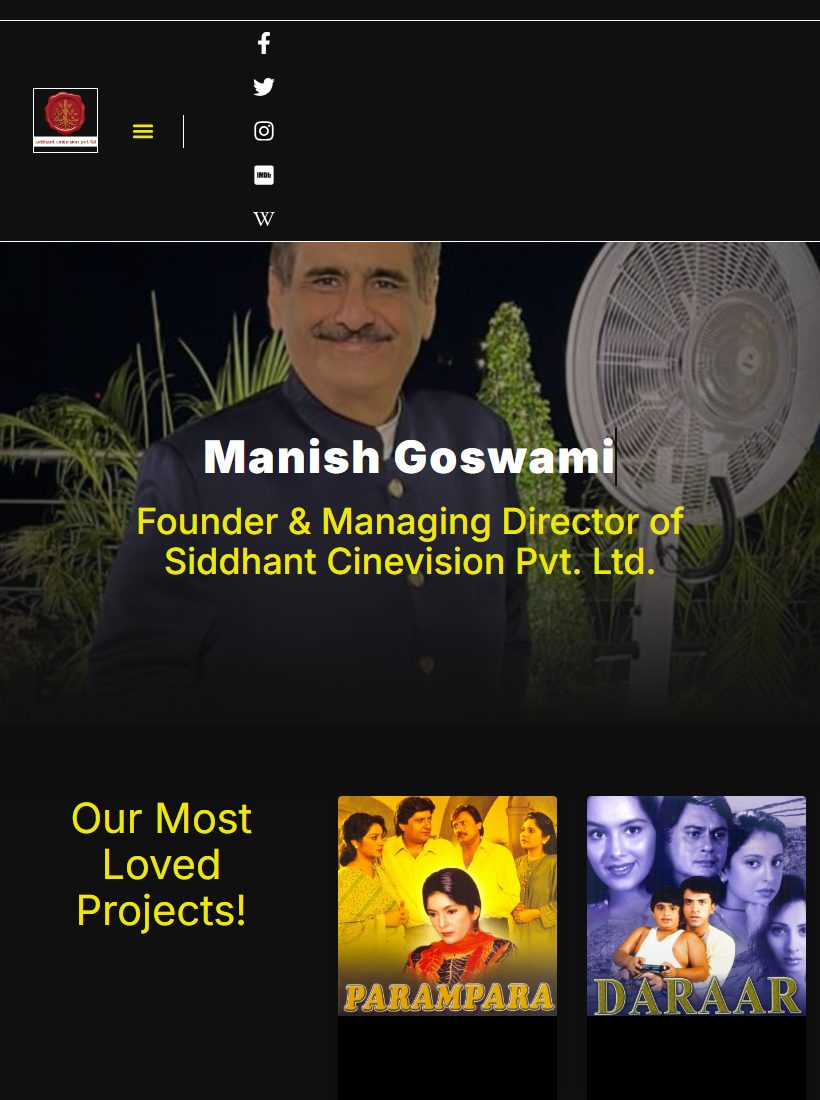820x1100 pixels.
Task: Open the IMDb page icon
Action: 264,175
